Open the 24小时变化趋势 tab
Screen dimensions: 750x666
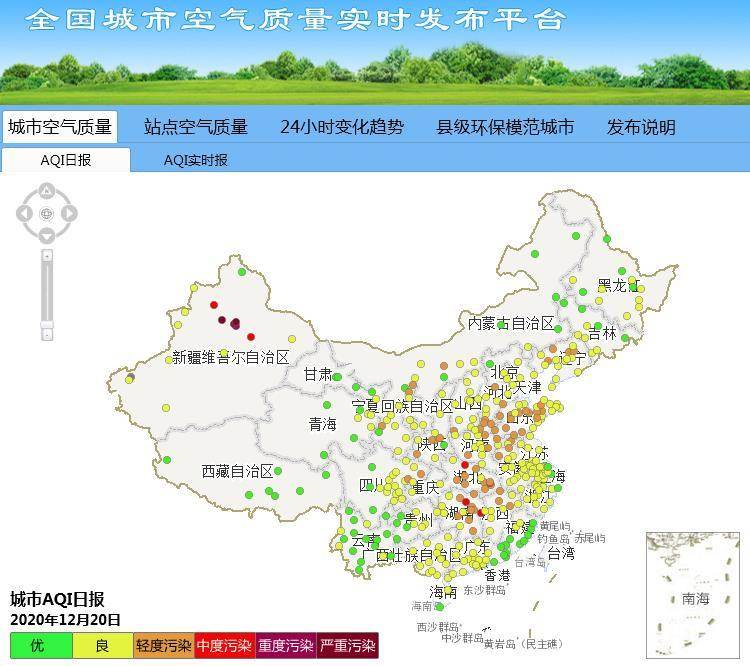click(x=342, y=127)
